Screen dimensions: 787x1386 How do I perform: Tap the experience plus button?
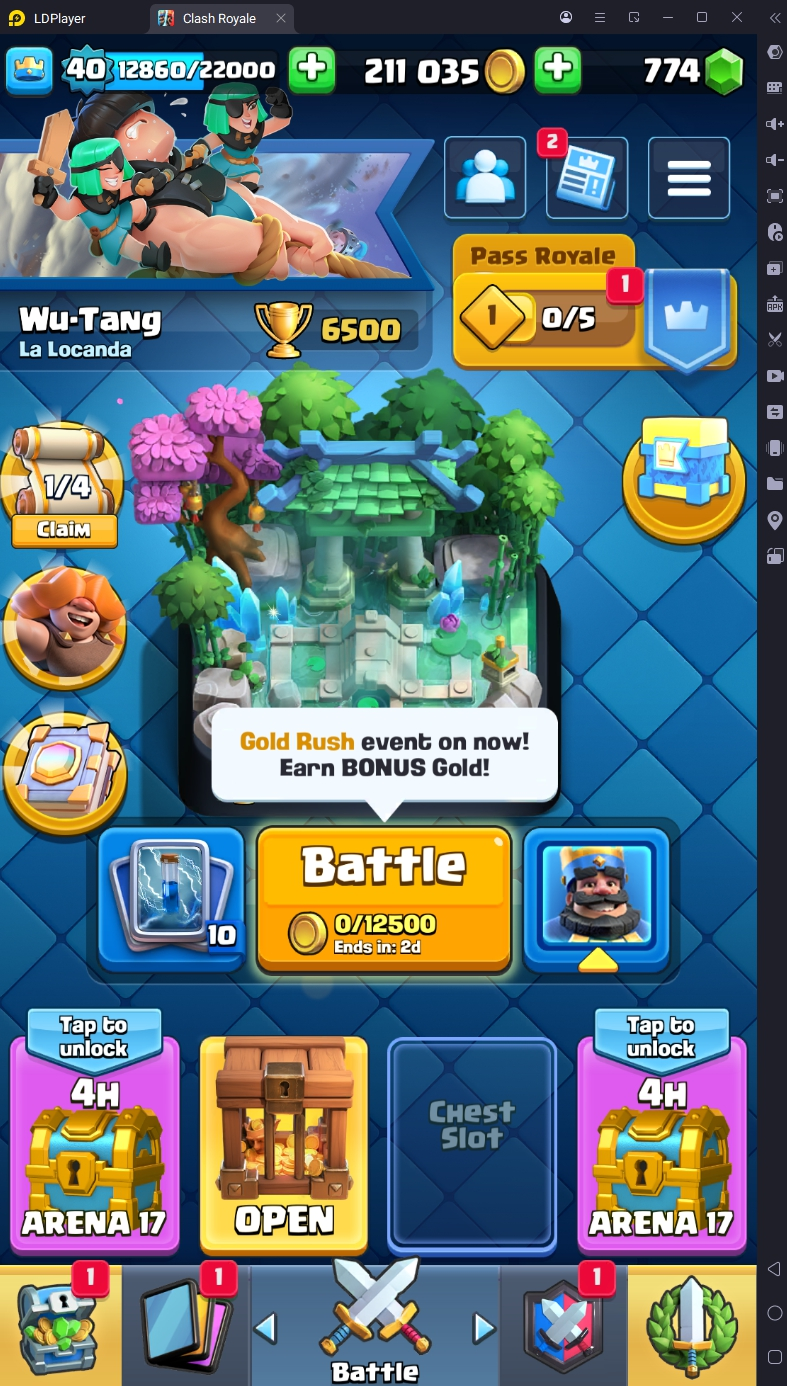pos(311,70)
